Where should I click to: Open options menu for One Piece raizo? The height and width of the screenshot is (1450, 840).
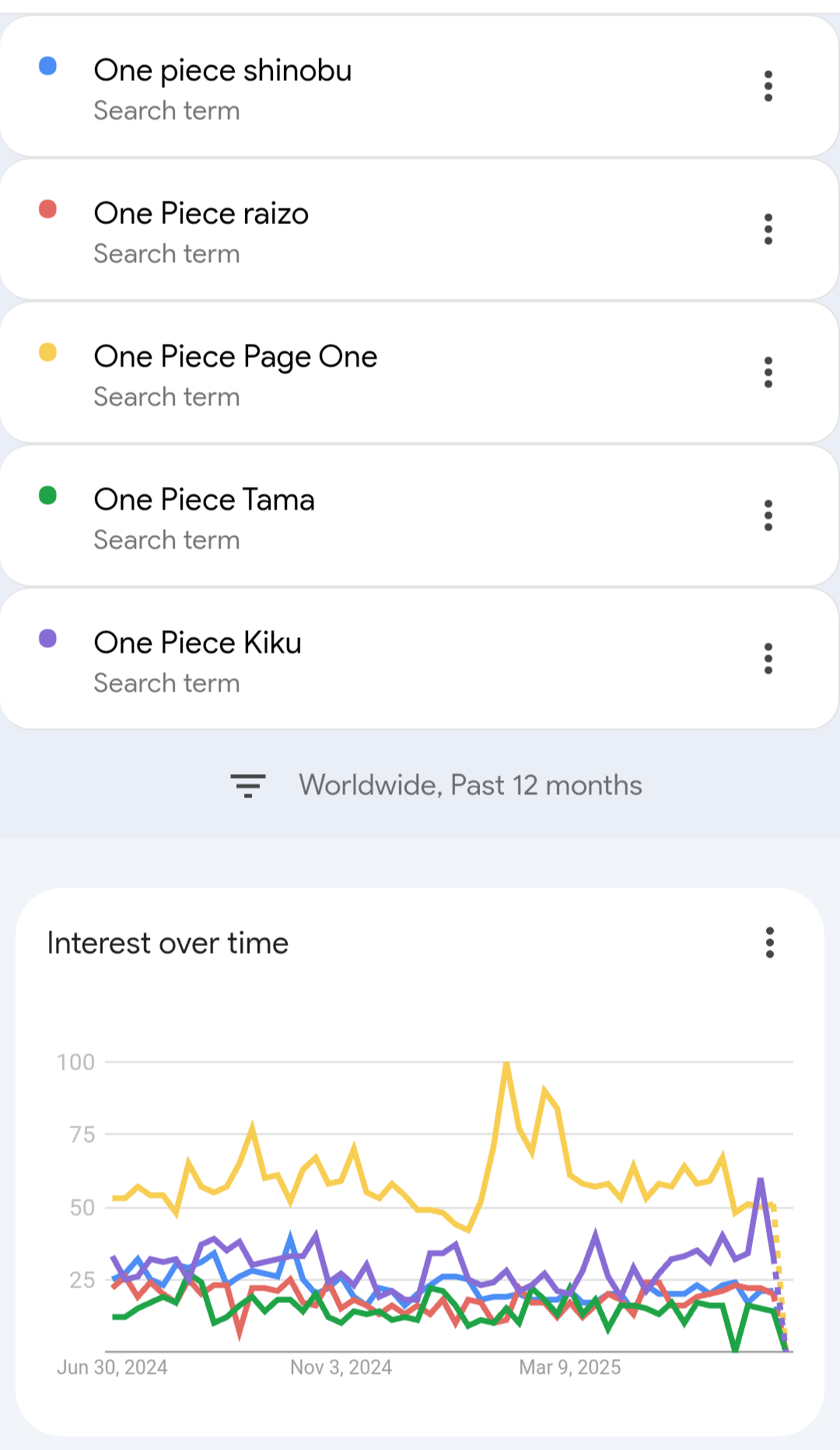click(768, 229)
